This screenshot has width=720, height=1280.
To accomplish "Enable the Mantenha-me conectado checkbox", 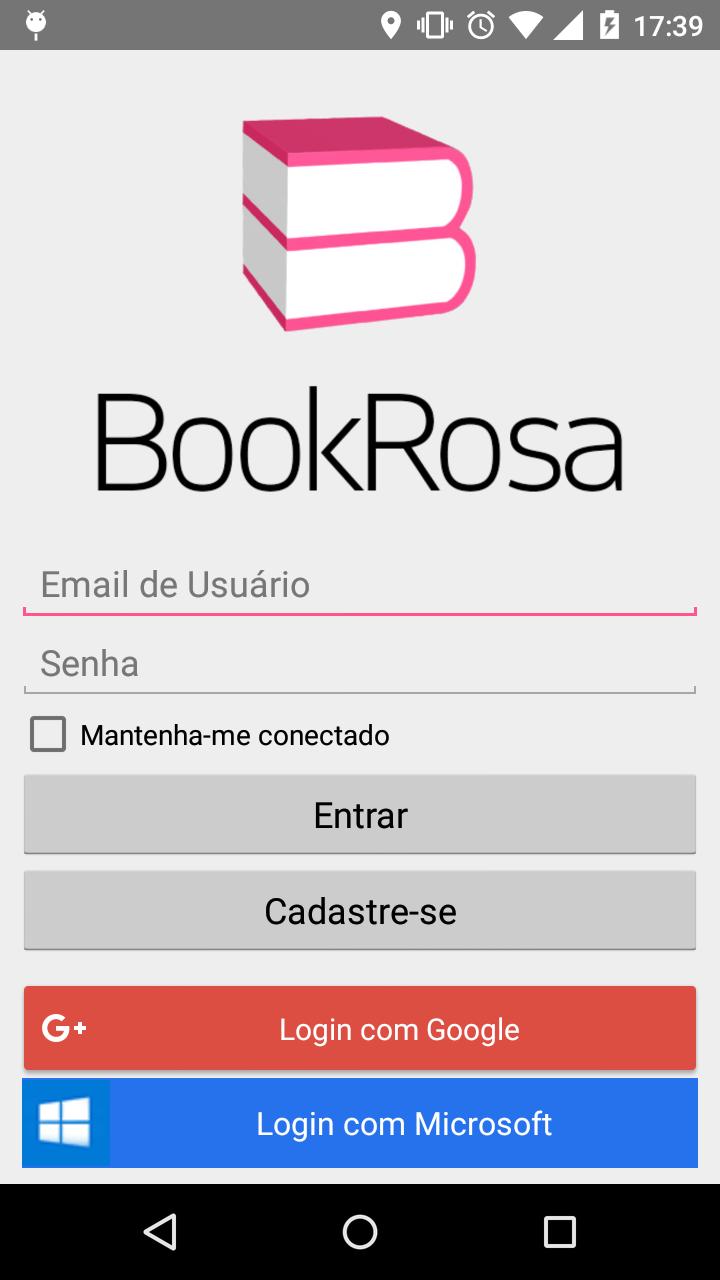I will [47, 734].
